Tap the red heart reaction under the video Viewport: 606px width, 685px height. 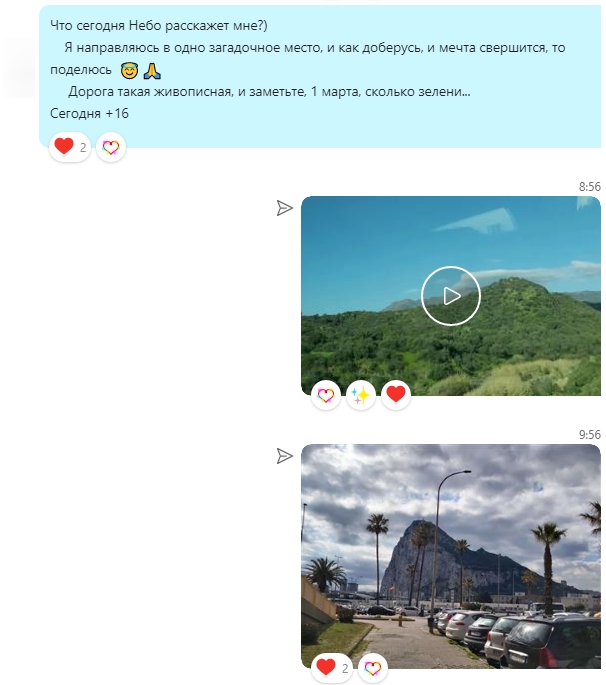coord(396,395)
